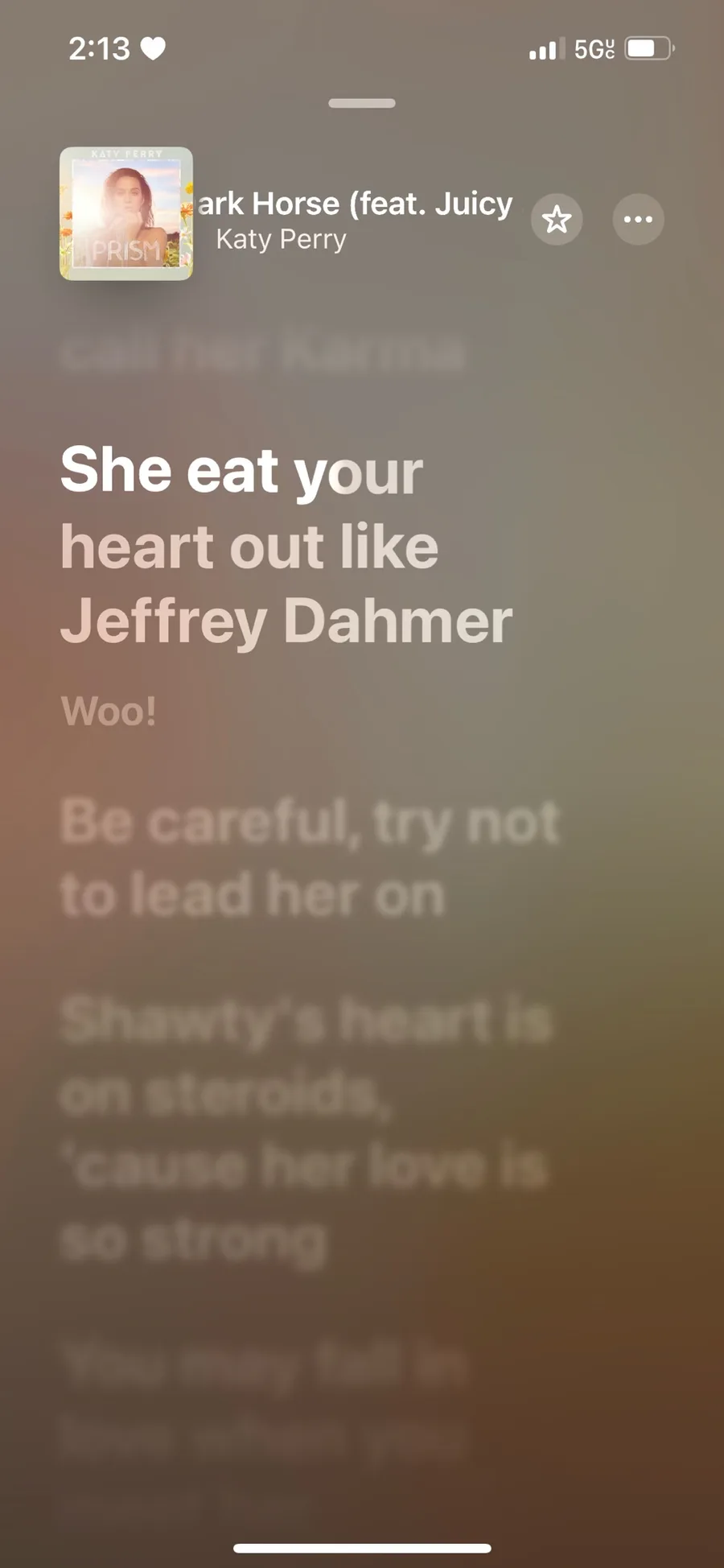The width and height of the screenshot is (724, 1568).
Task: Favorite the song with the star icon
Action: tap(557, 219)
